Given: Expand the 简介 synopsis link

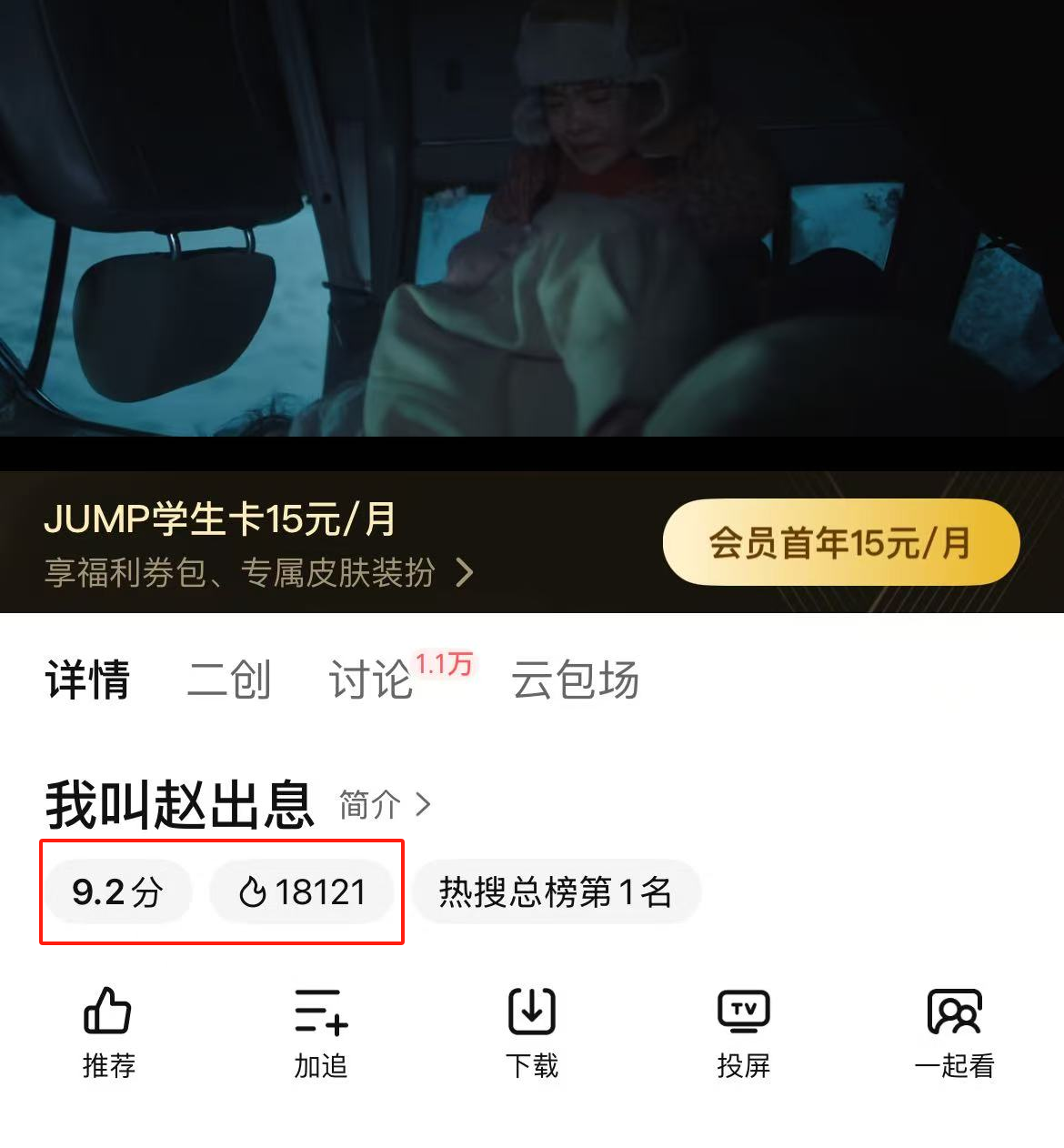Looking at the screenshot, I should [x=384, y=805].
